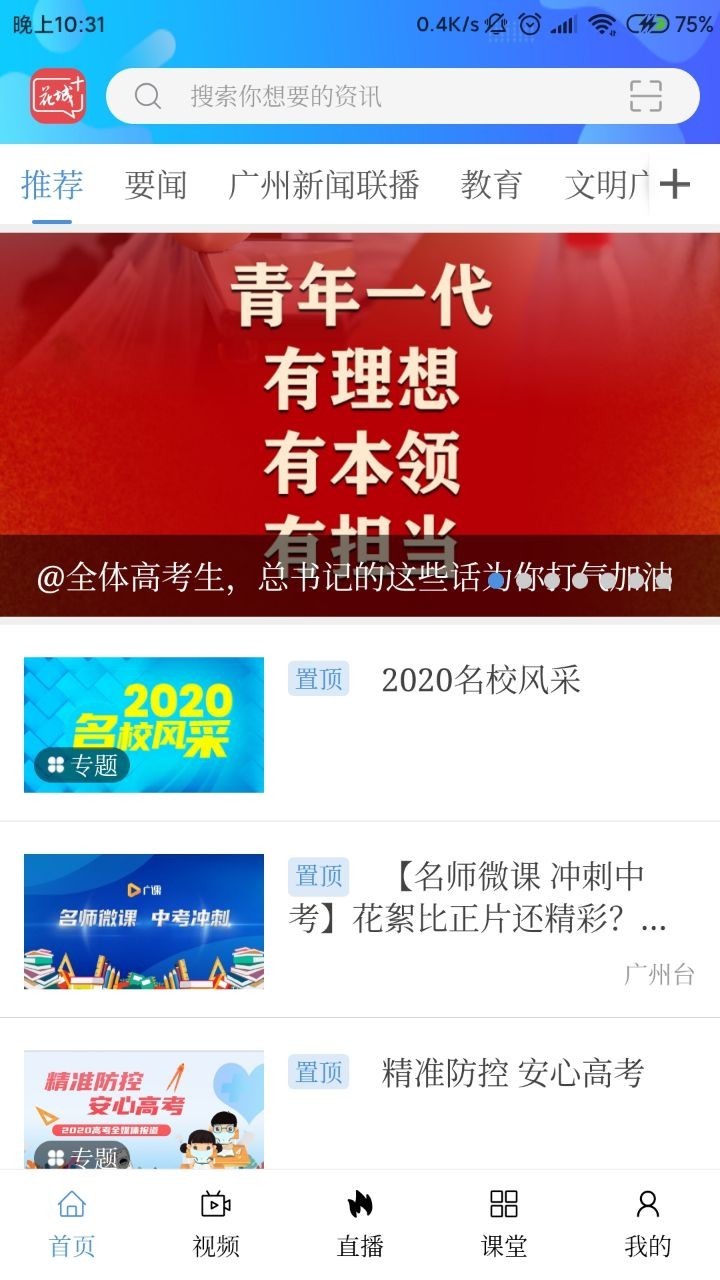Switch to the 教育 tab
Viewport: 720px width, 1280px height.
click(x=491, y=186)
